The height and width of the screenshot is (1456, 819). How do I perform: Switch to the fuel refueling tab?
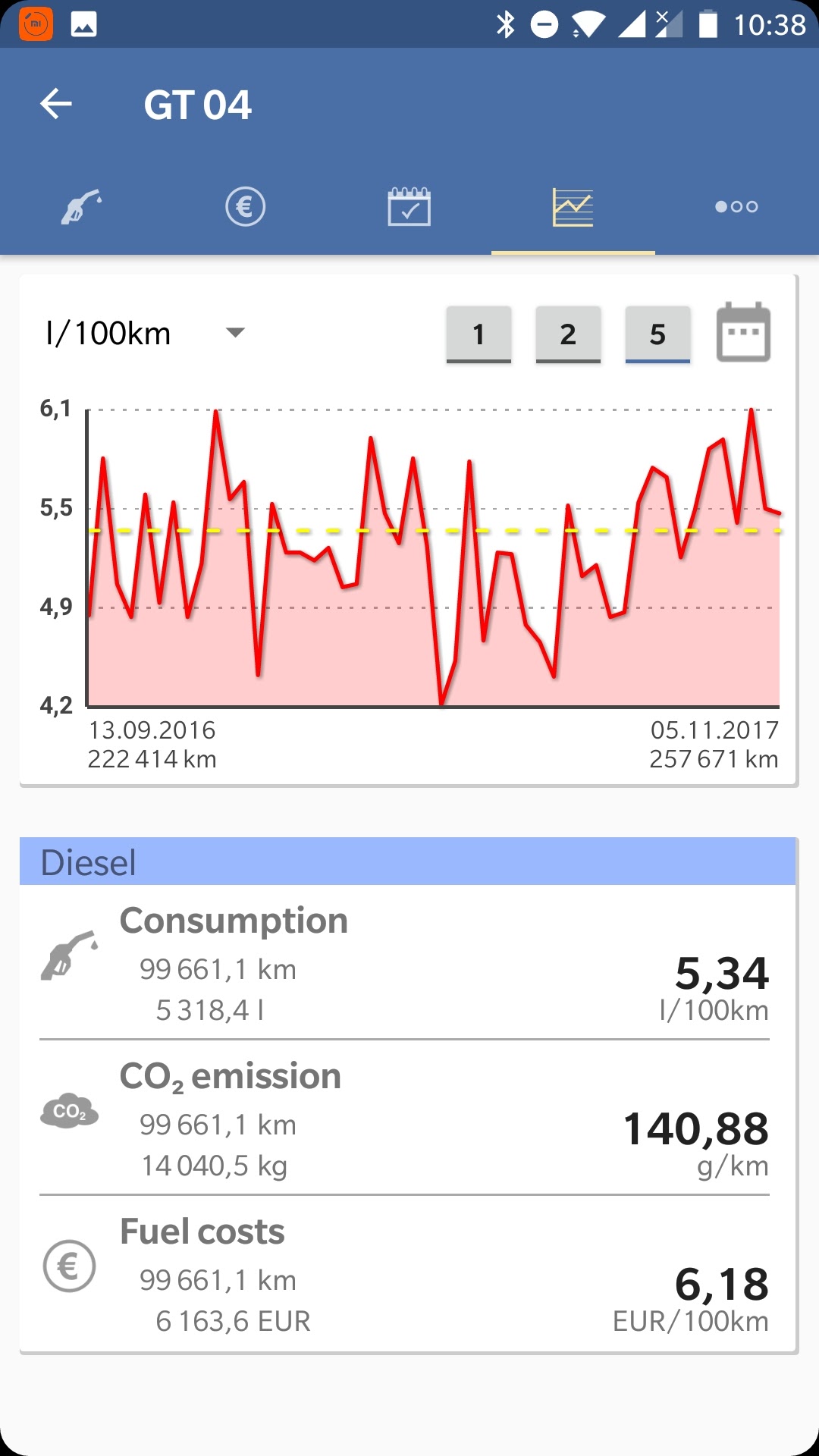pos(82,206)
